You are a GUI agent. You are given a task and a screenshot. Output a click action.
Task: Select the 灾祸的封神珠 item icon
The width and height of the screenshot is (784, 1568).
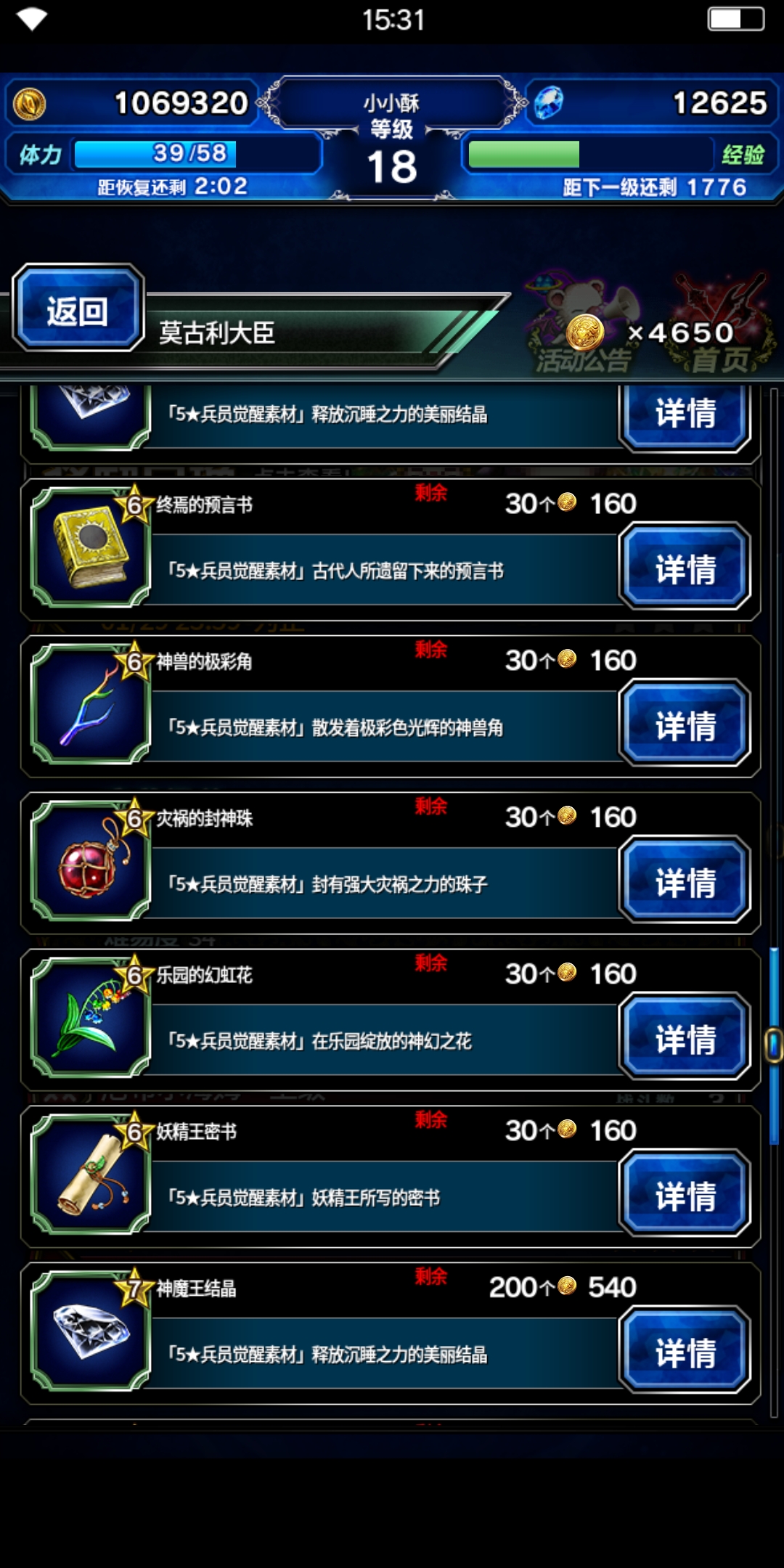point(91,862)
